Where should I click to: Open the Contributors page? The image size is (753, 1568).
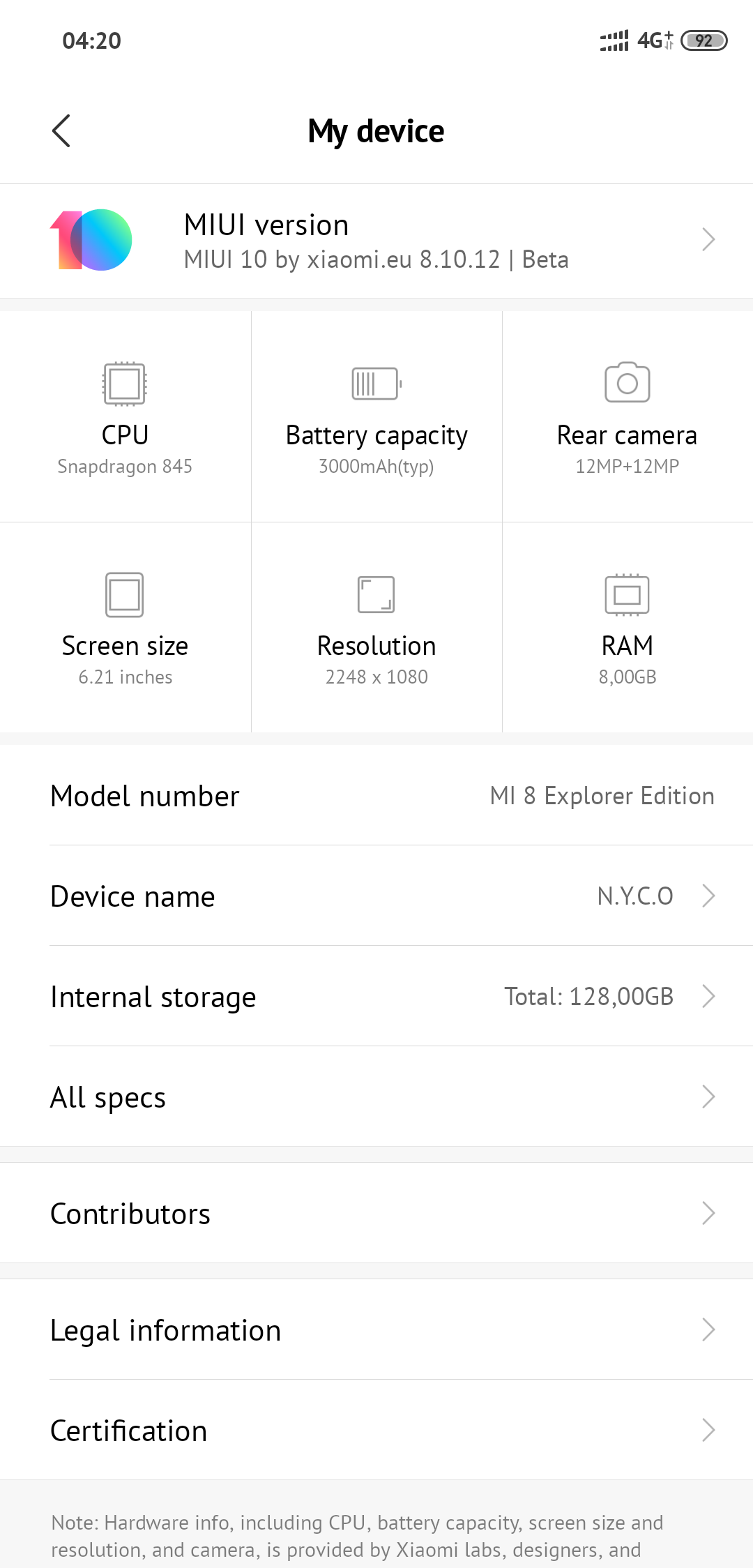click(376, 1213)
